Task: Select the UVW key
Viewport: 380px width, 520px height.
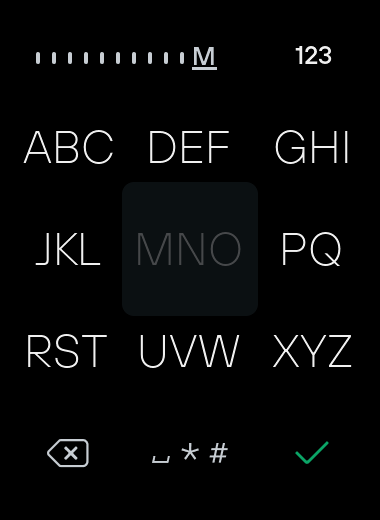Action: tap(189, 351)
